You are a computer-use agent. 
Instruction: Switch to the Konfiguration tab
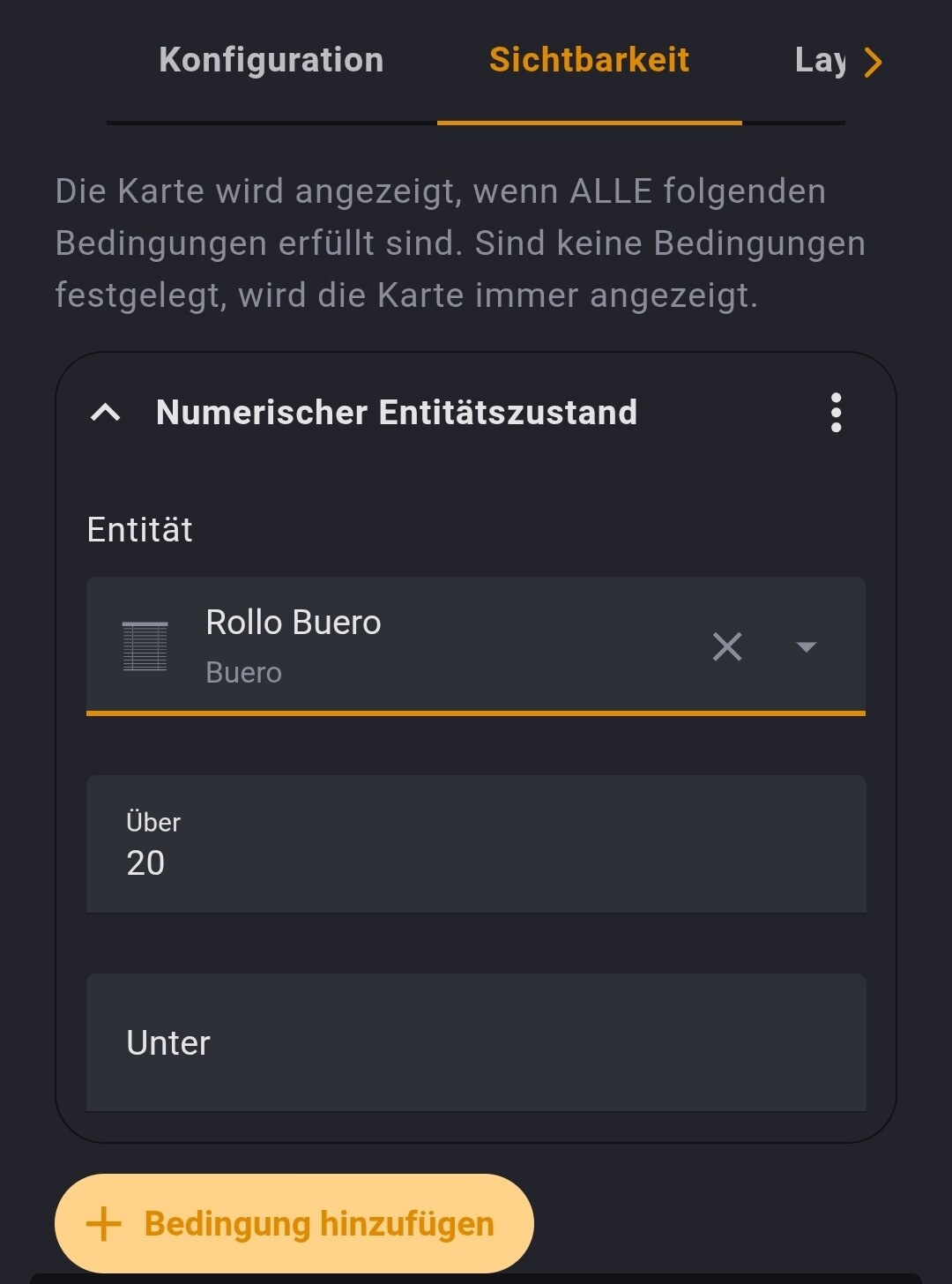[x=271, y=61]
